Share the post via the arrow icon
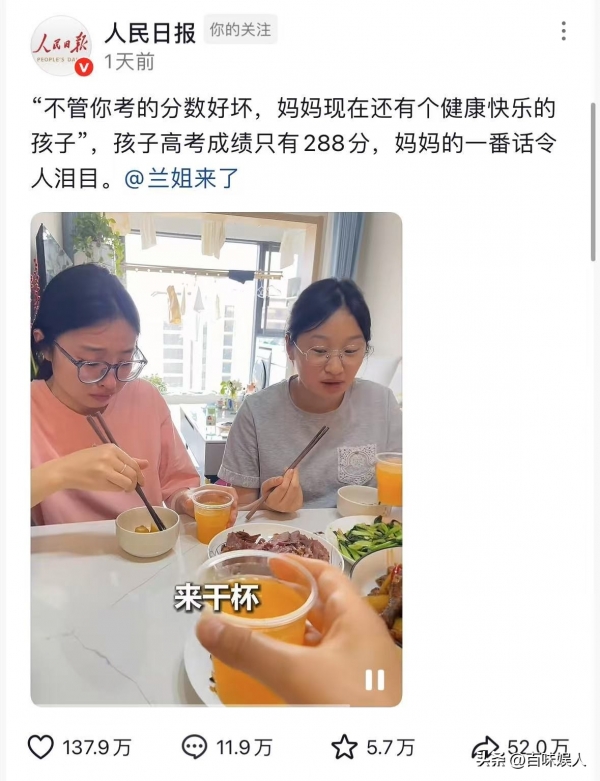600x781 pixels. (x=487, y=747)
